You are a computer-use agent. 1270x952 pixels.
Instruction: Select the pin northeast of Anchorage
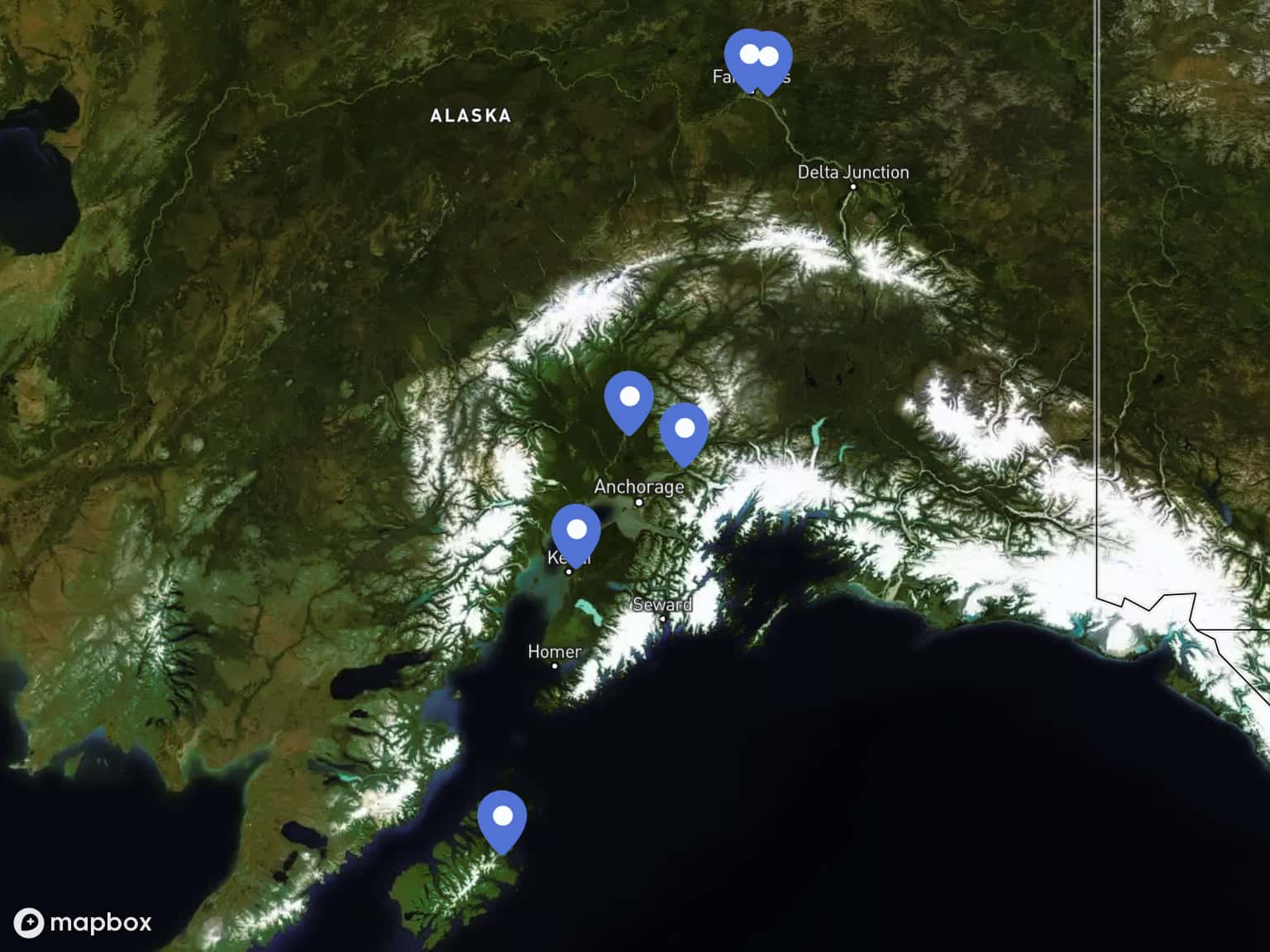[684, 431]
